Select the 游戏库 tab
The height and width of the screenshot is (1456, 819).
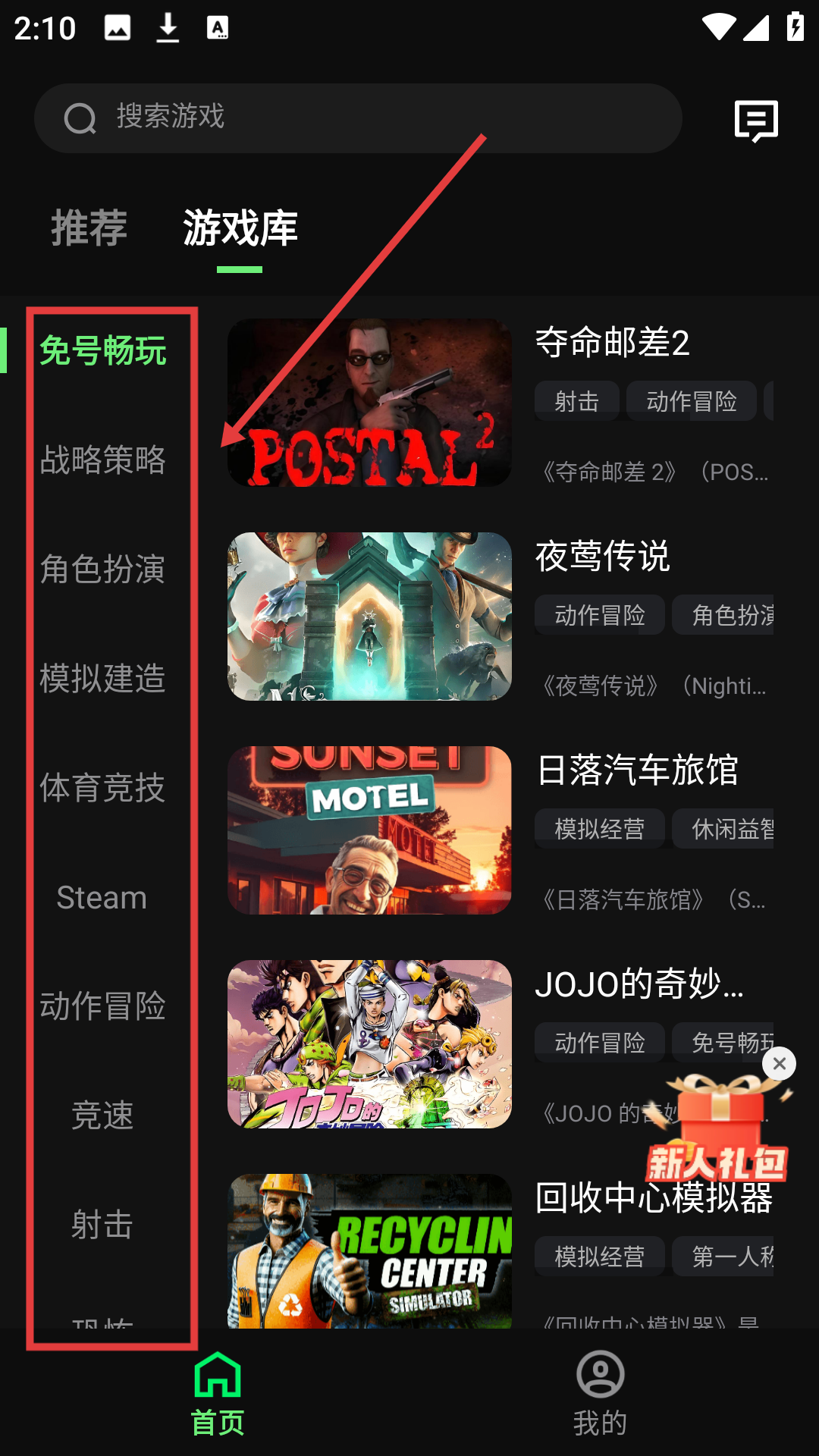pos(240,227)
